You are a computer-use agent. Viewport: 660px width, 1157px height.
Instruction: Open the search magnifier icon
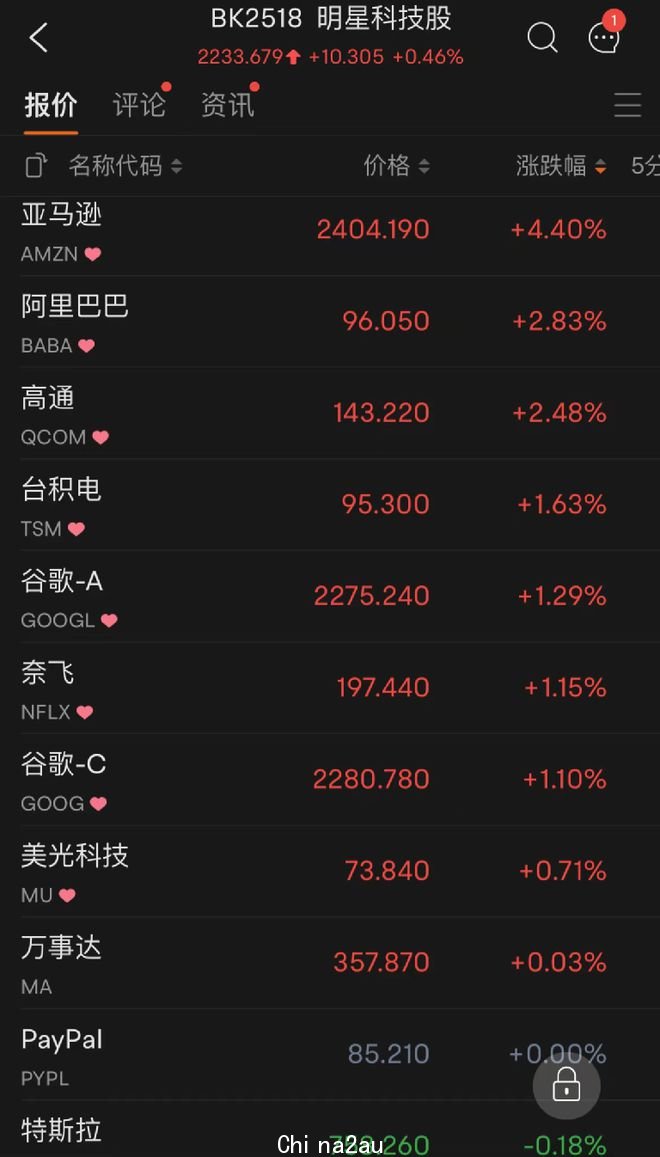[x=542, y=37]
